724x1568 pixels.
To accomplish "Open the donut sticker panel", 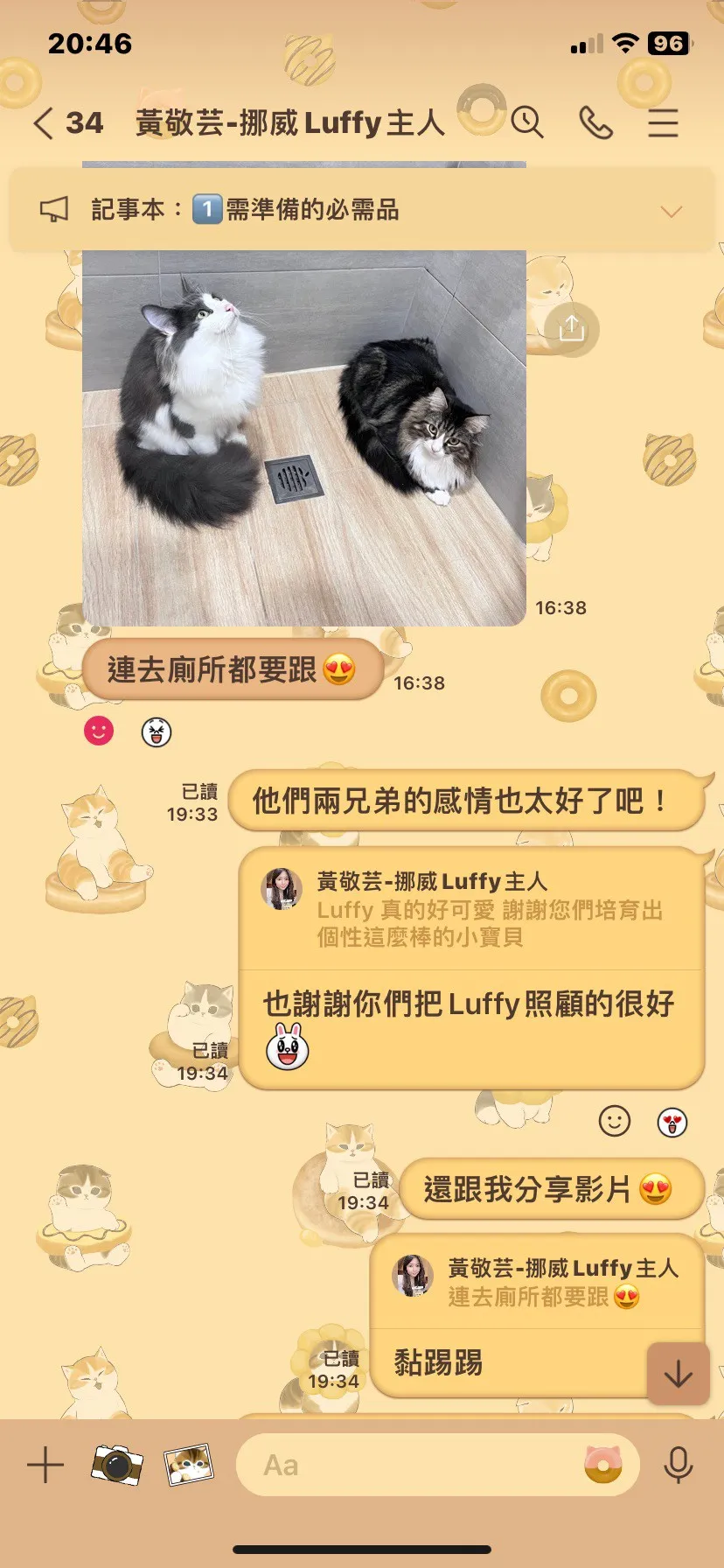I will point(602,1465).
